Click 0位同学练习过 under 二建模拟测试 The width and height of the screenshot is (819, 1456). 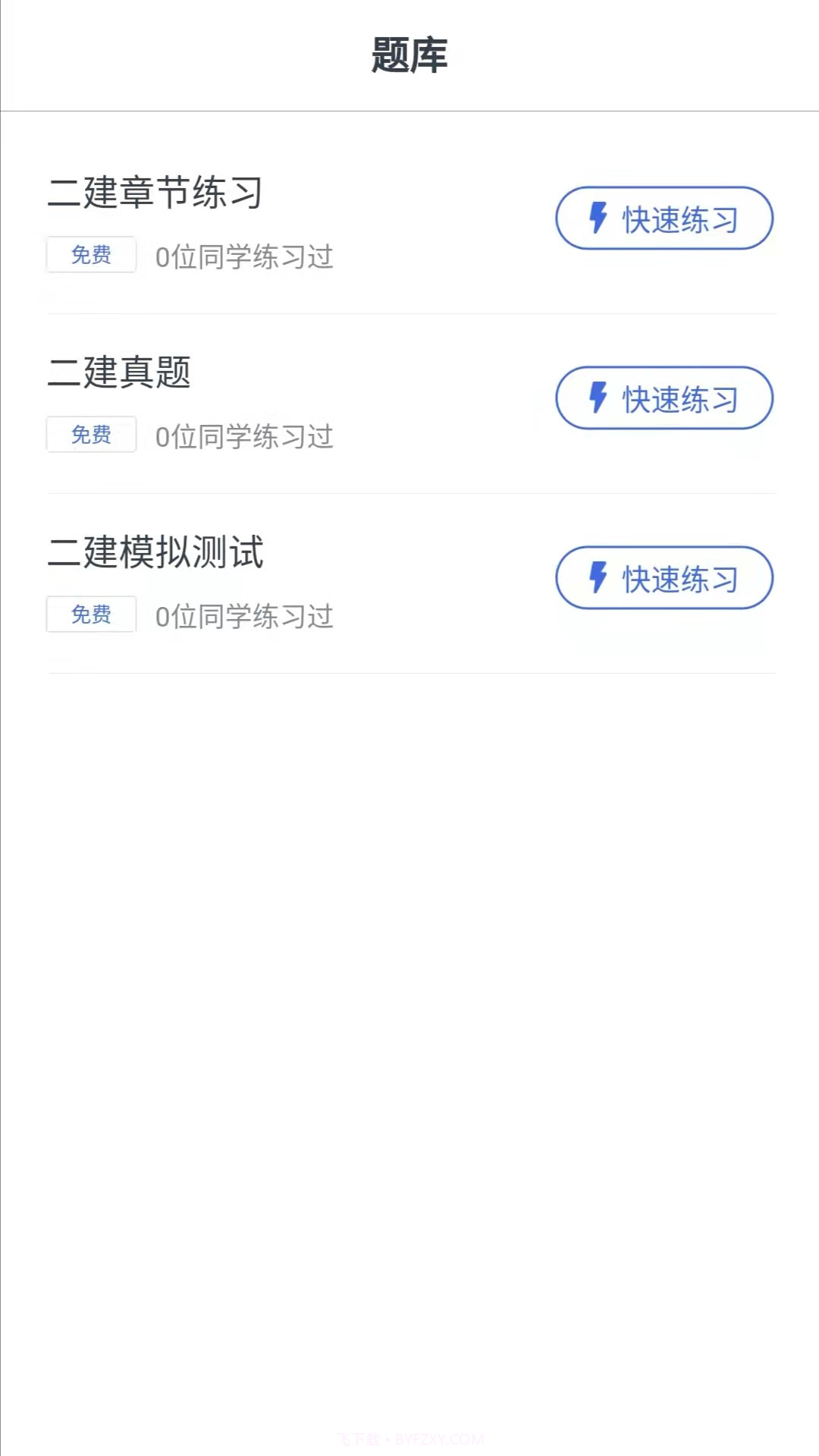coord(243,618)
